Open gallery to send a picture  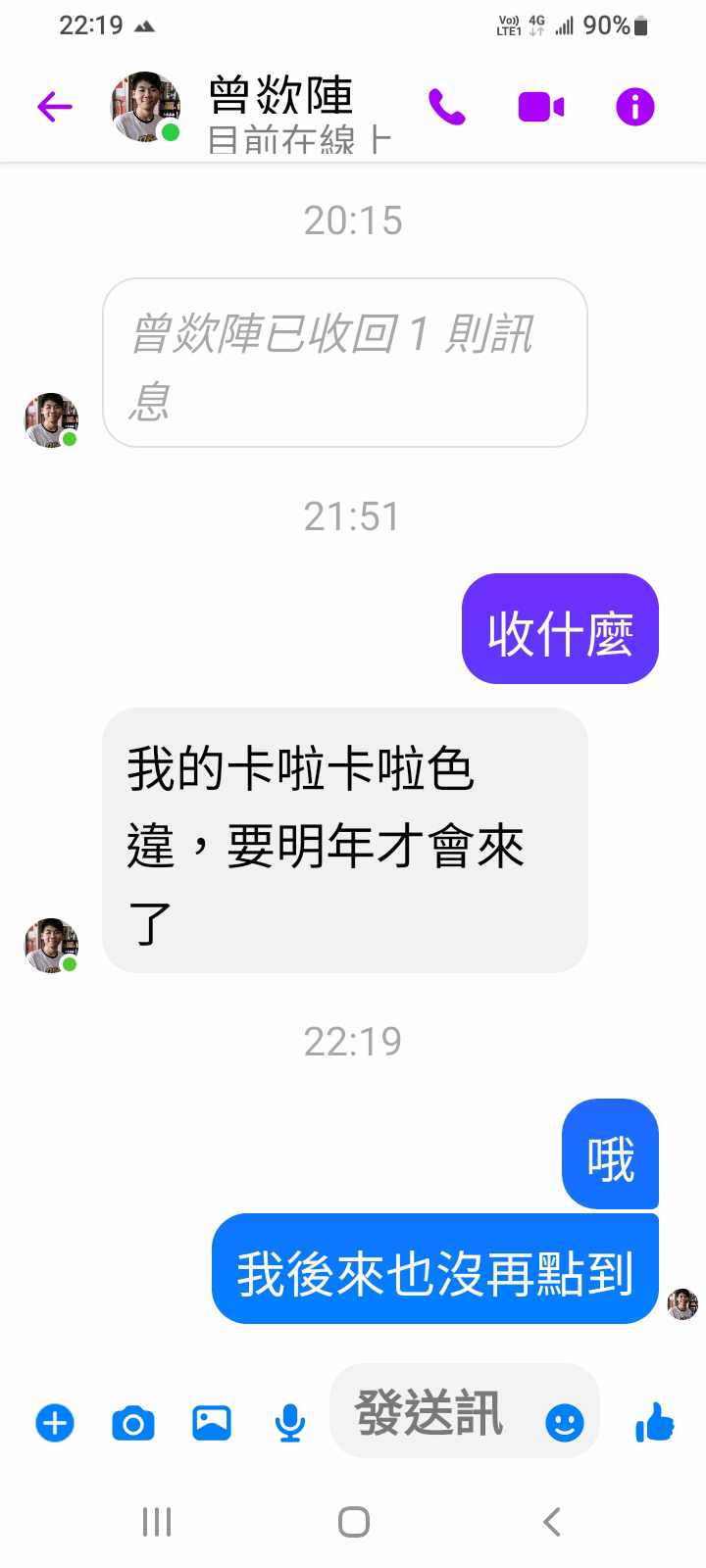[212, 1422]
